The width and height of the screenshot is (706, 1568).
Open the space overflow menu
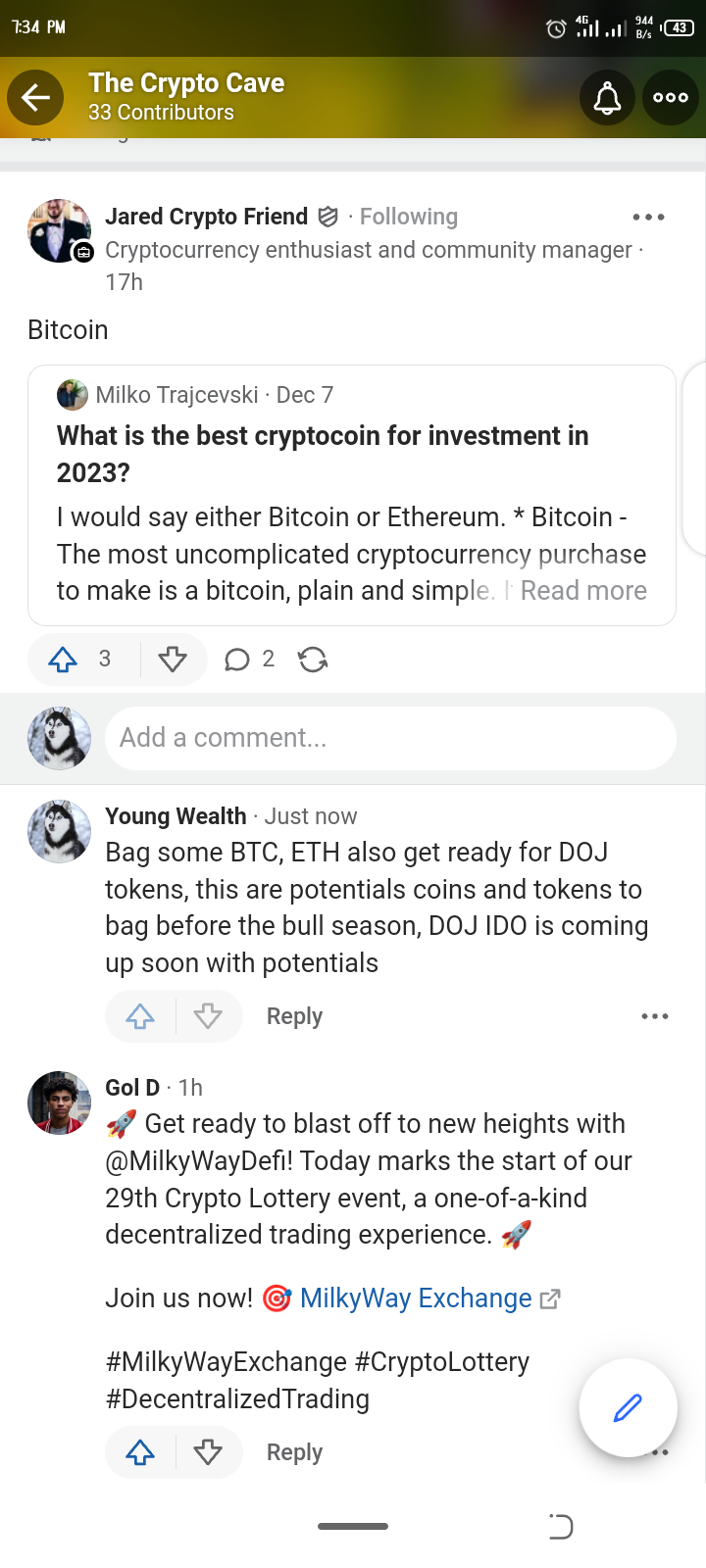coord(671,97)
